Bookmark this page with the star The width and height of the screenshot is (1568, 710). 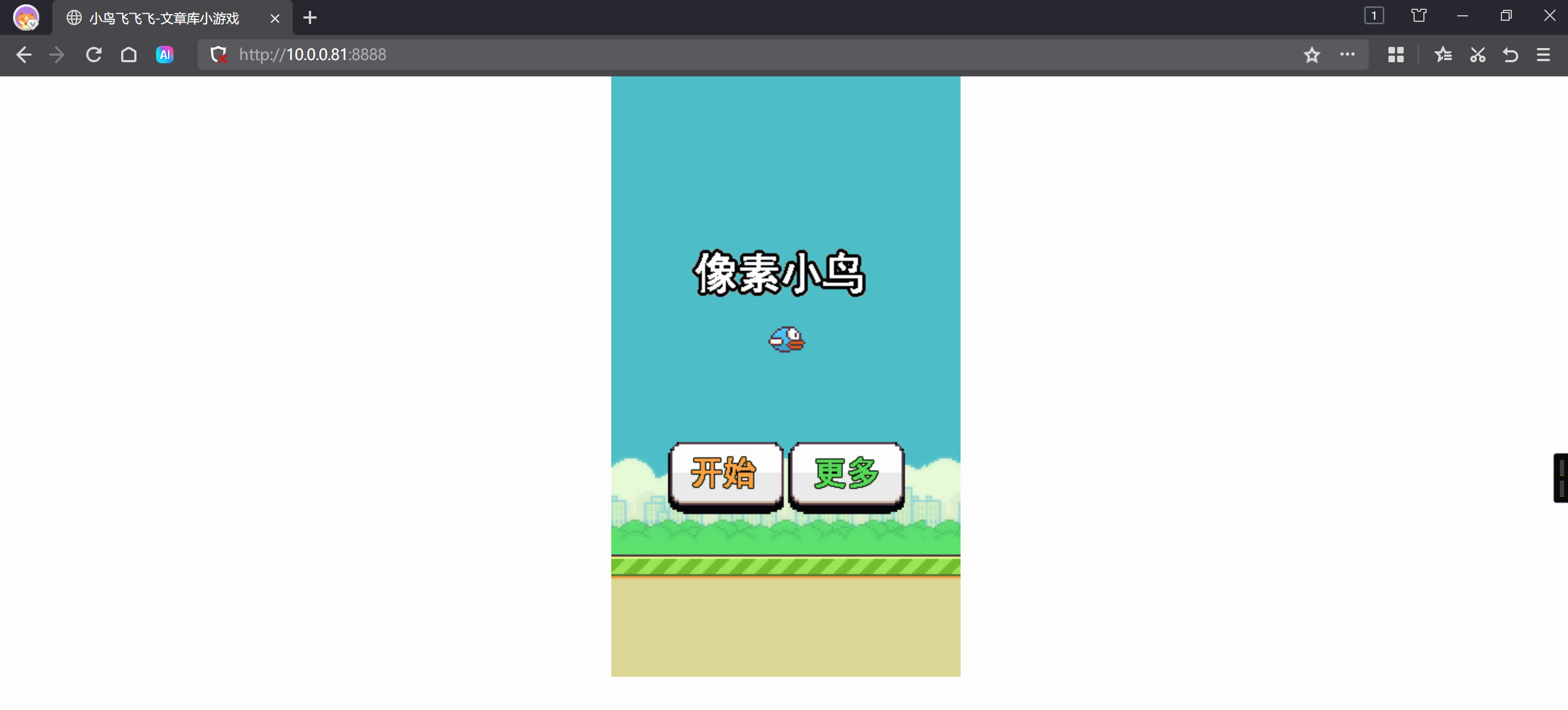pyautogui.click(x=1311, y=55)
